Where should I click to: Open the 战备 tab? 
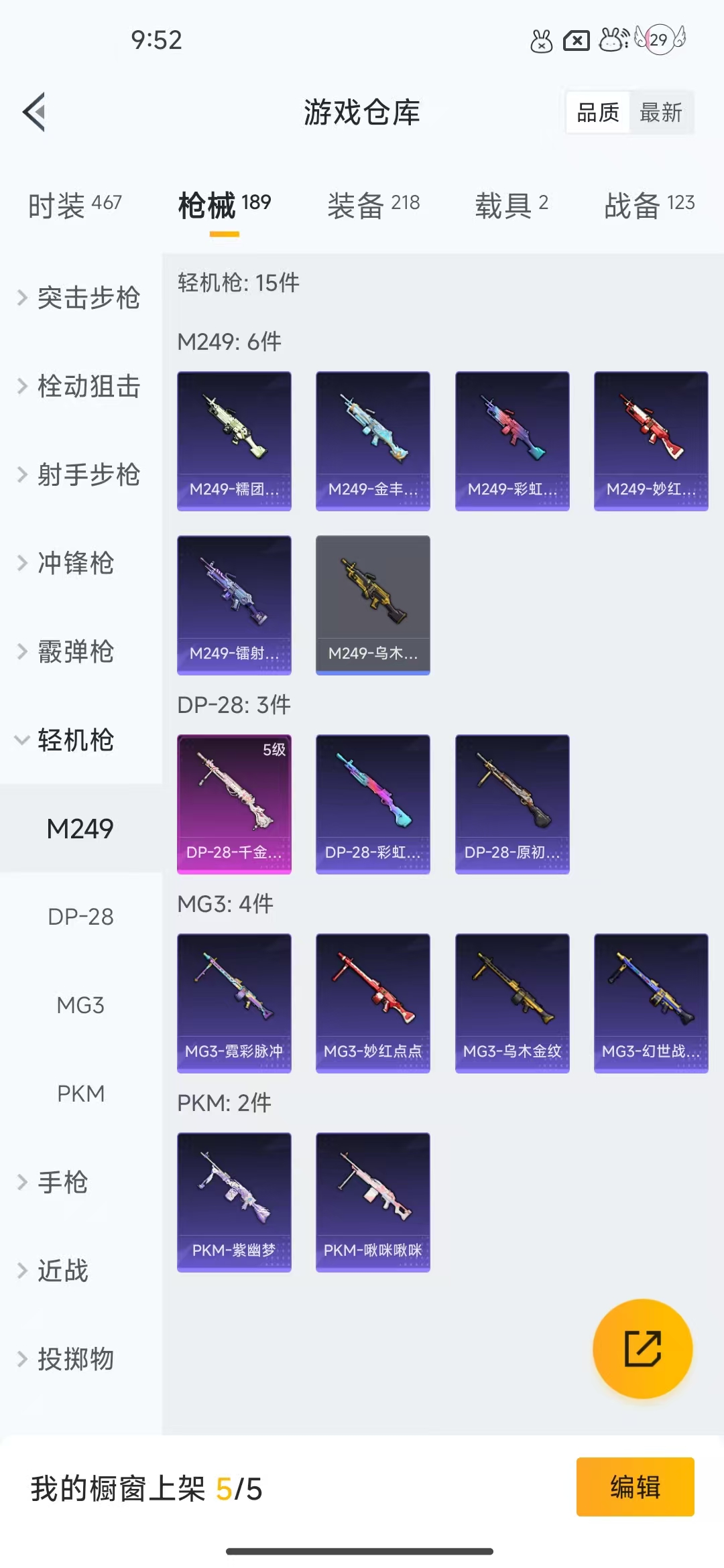click(x=649, y=205)
